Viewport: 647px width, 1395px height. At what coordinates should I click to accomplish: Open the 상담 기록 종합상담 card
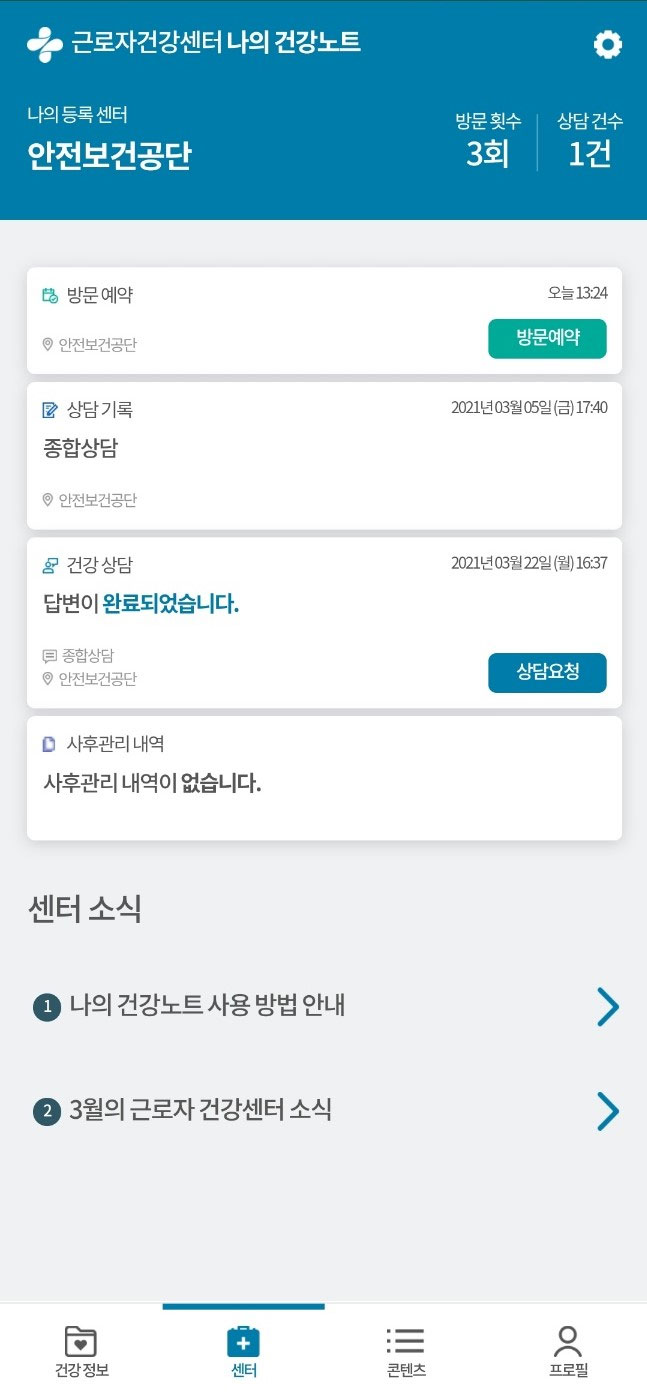324,455
